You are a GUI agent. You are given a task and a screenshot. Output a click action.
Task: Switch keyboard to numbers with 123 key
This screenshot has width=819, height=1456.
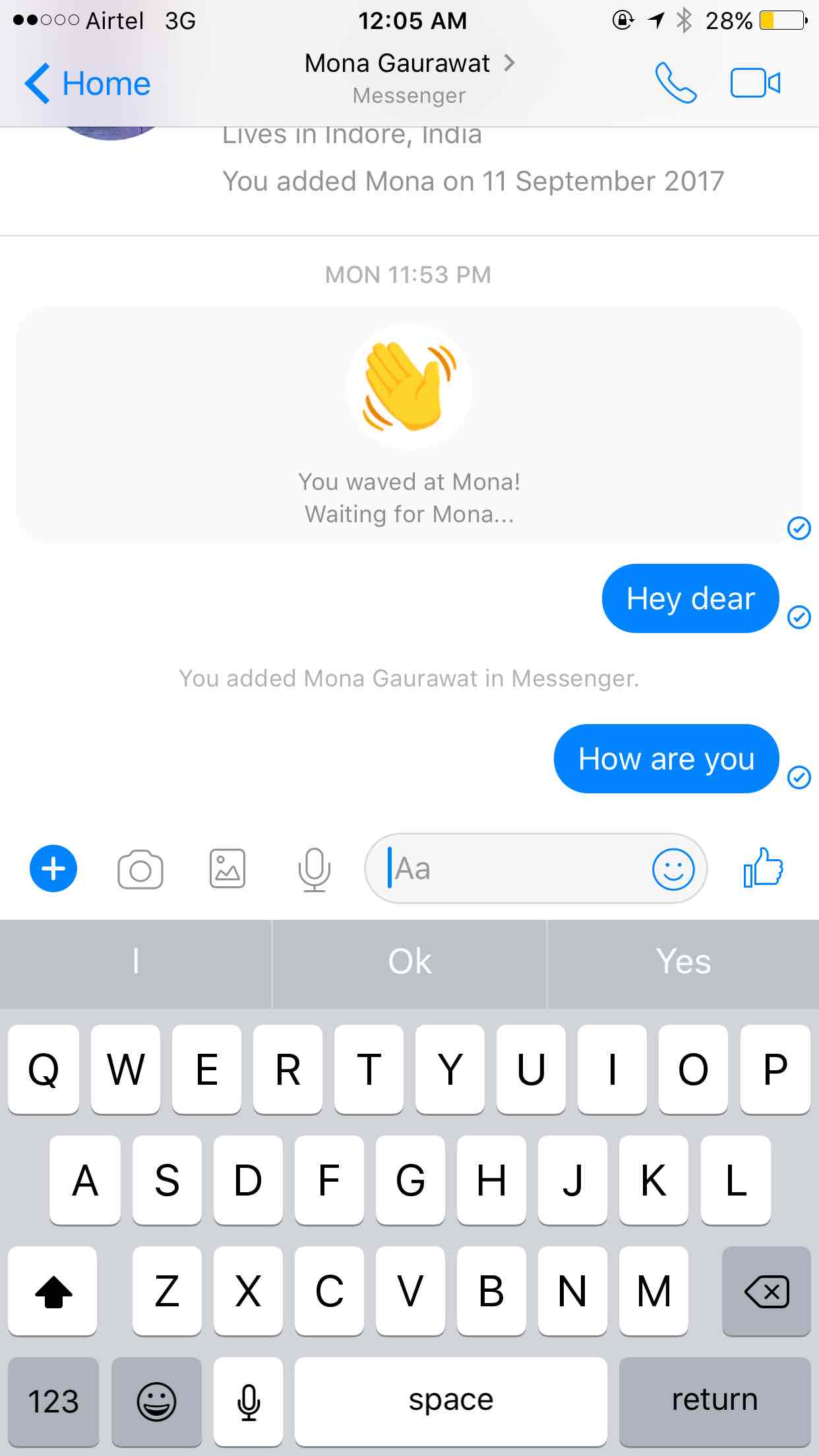(x=53, y=1401)
